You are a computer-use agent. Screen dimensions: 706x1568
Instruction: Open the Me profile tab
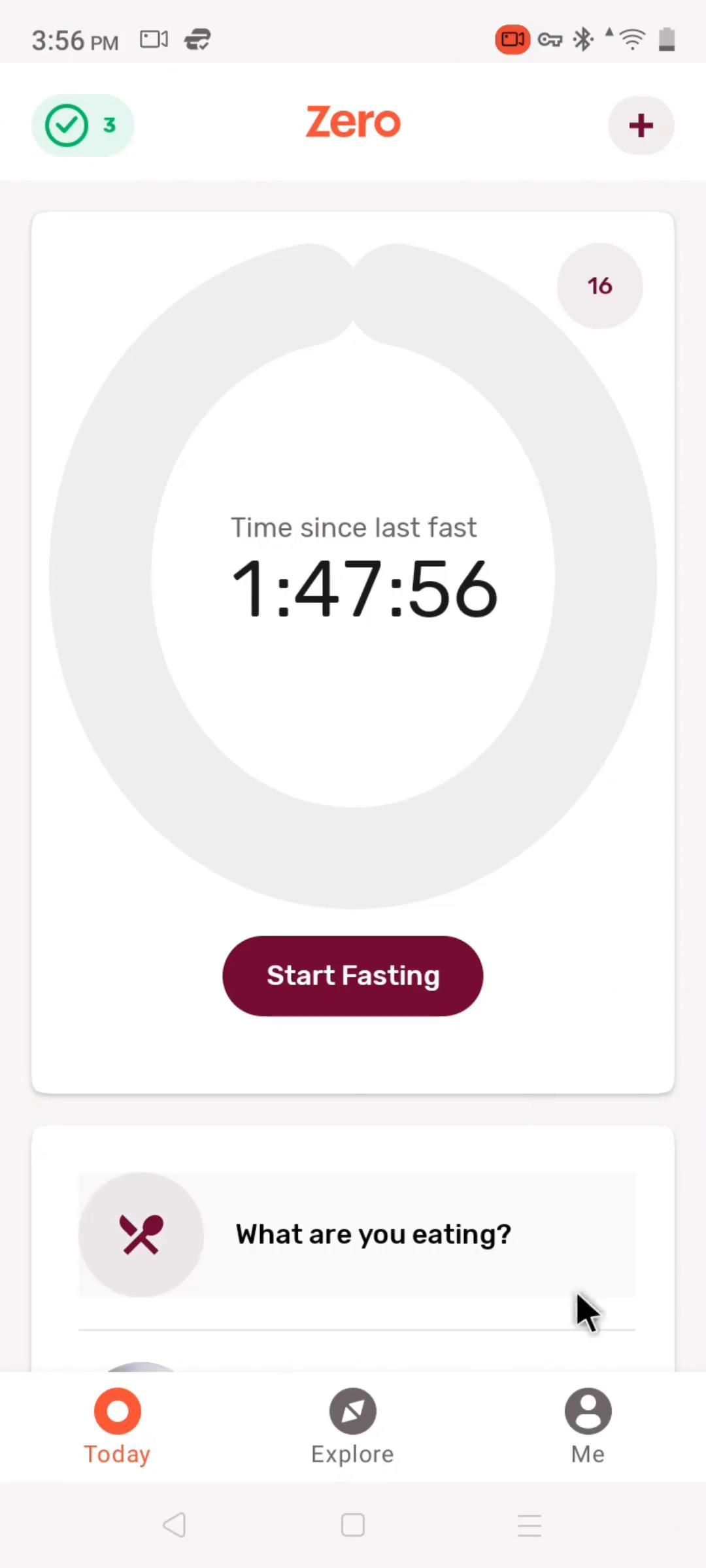588,1426
